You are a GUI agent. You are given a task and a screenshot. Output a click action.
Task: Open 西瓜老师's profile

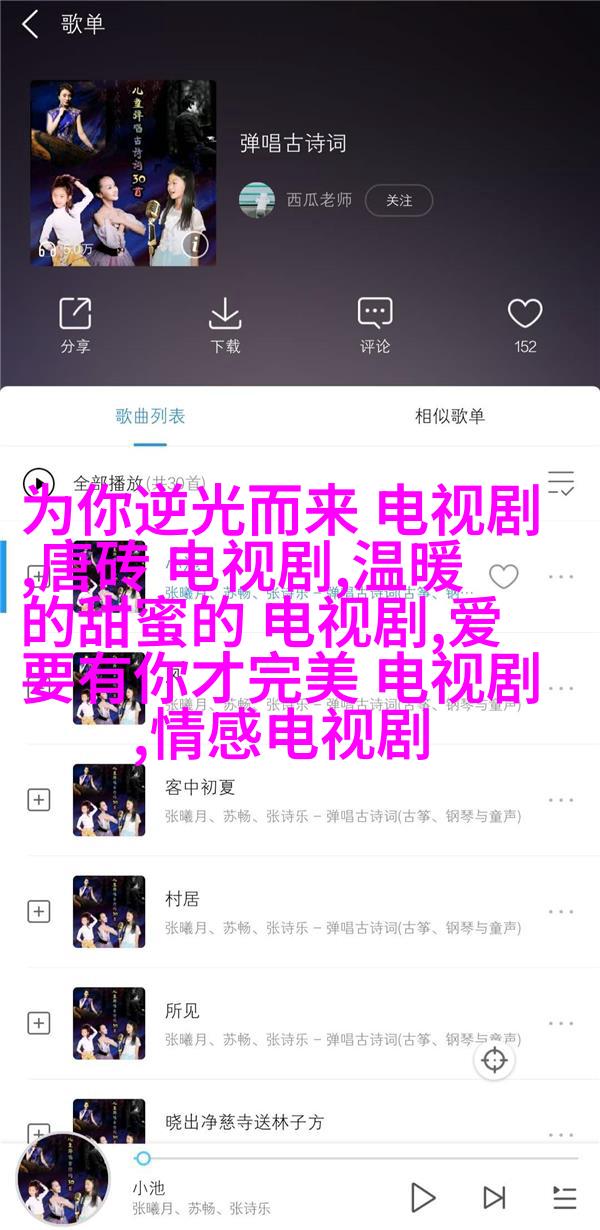click(297, 200)
